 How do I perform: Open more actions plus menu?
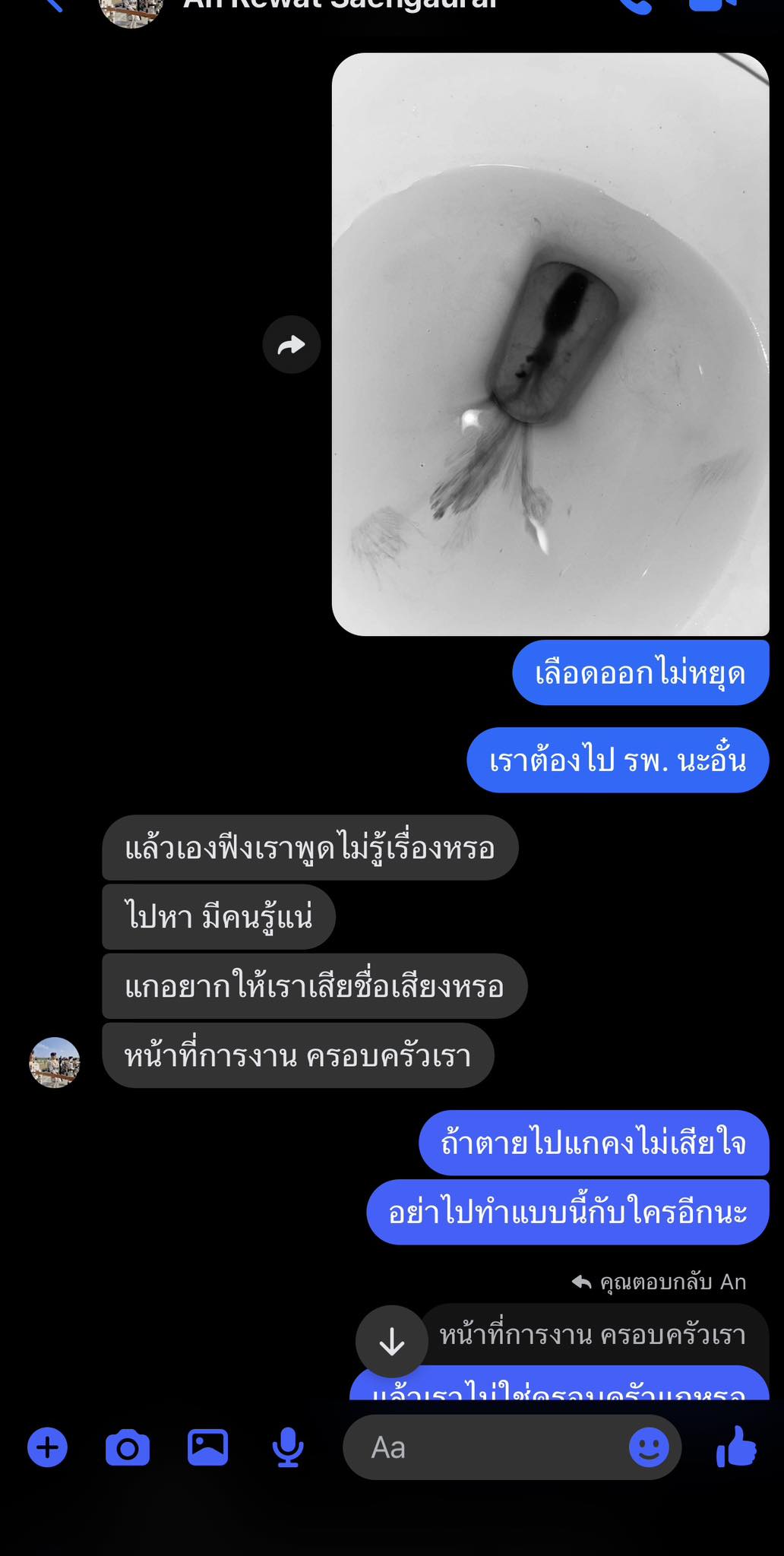pos(47,1447)
